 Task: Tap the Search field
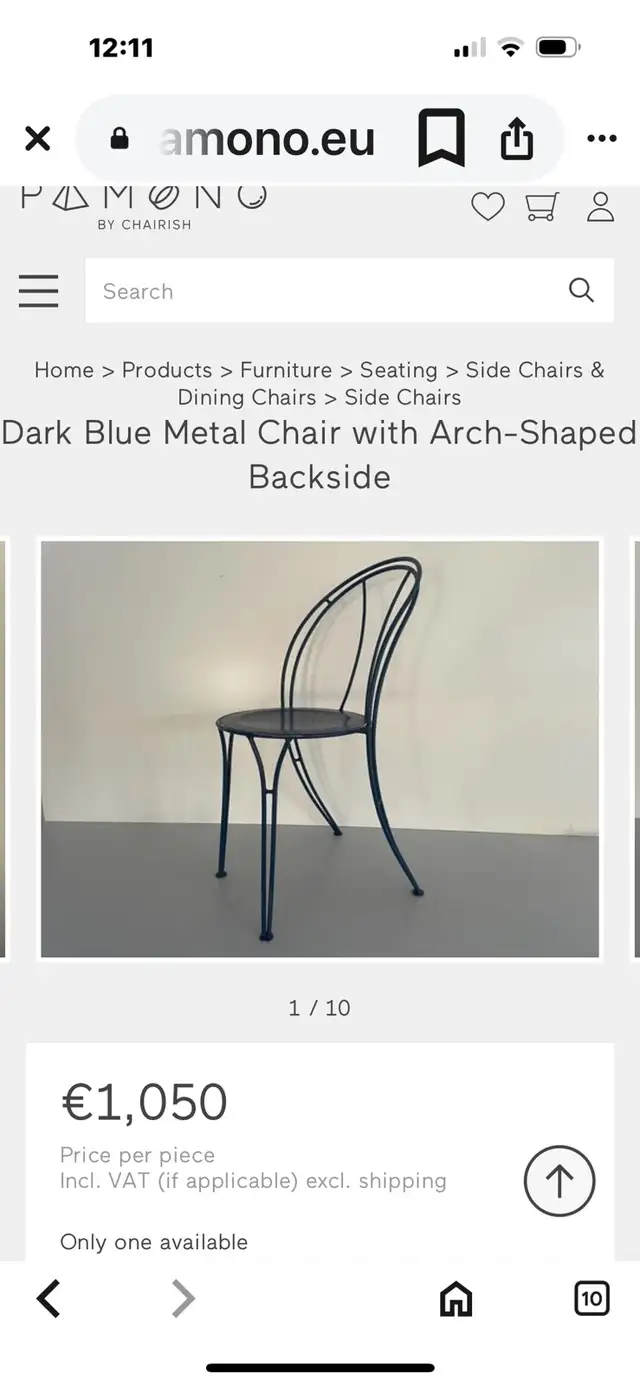[x=320, y=291]
